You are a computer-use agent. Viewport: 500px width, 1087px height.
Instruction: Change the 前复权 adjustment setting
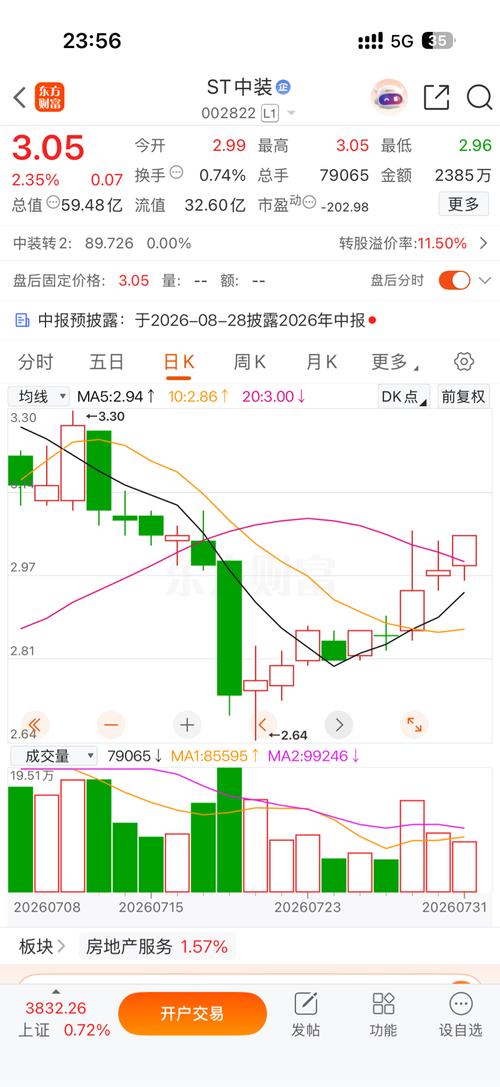click(x=463, y=397)
